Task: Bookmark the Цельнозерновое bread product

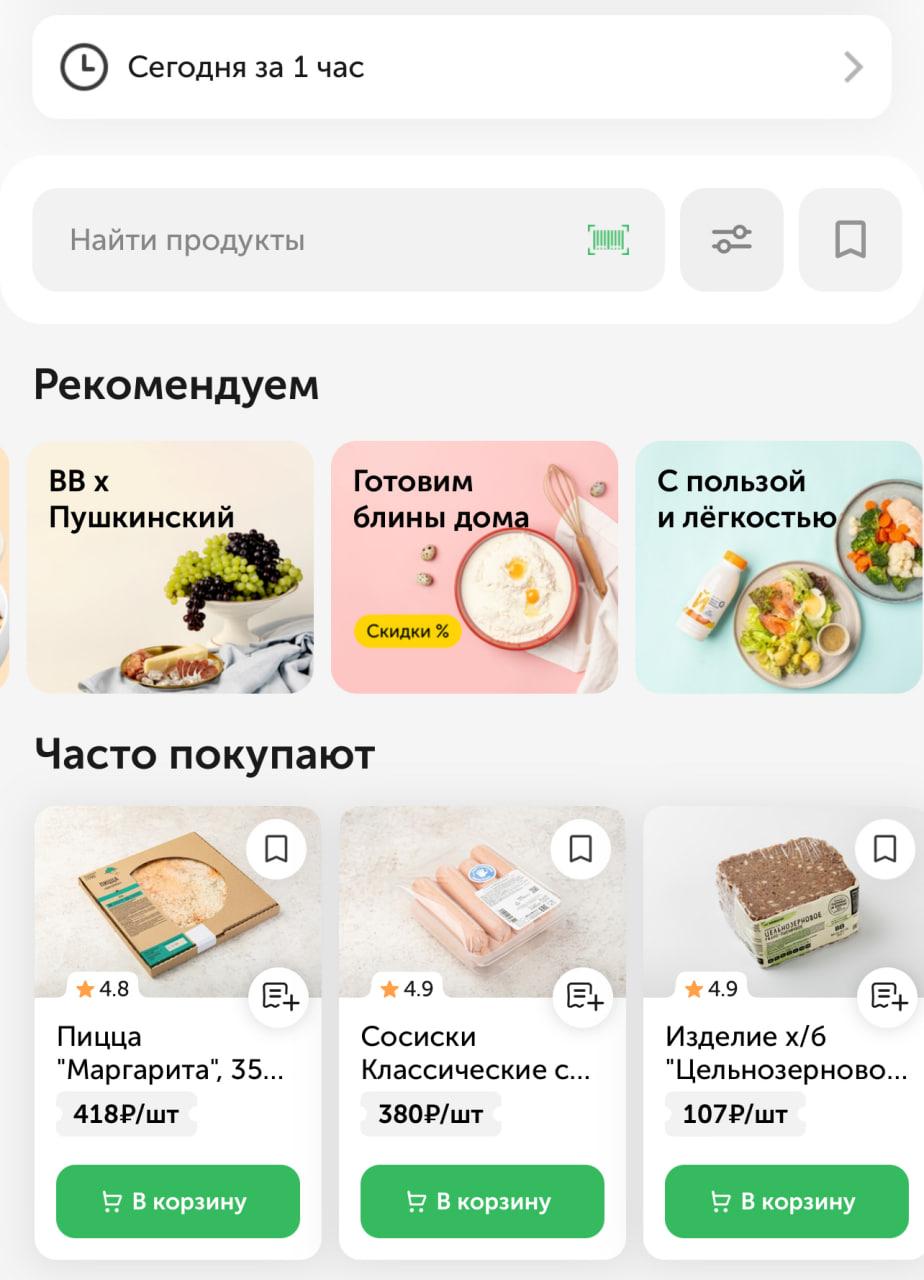Action: tap(884, 849)
